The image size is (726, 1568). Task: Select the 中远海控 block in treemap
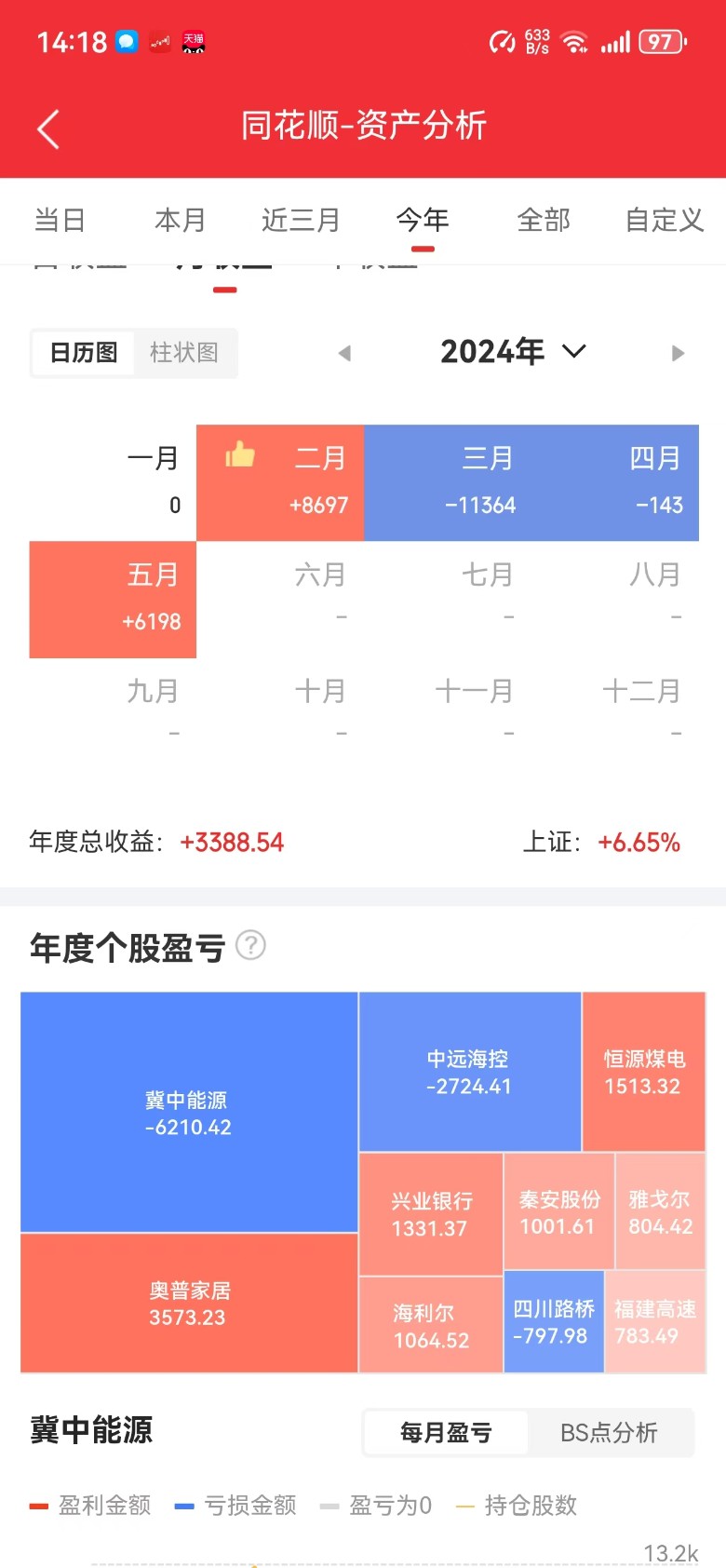point(469,1072)
